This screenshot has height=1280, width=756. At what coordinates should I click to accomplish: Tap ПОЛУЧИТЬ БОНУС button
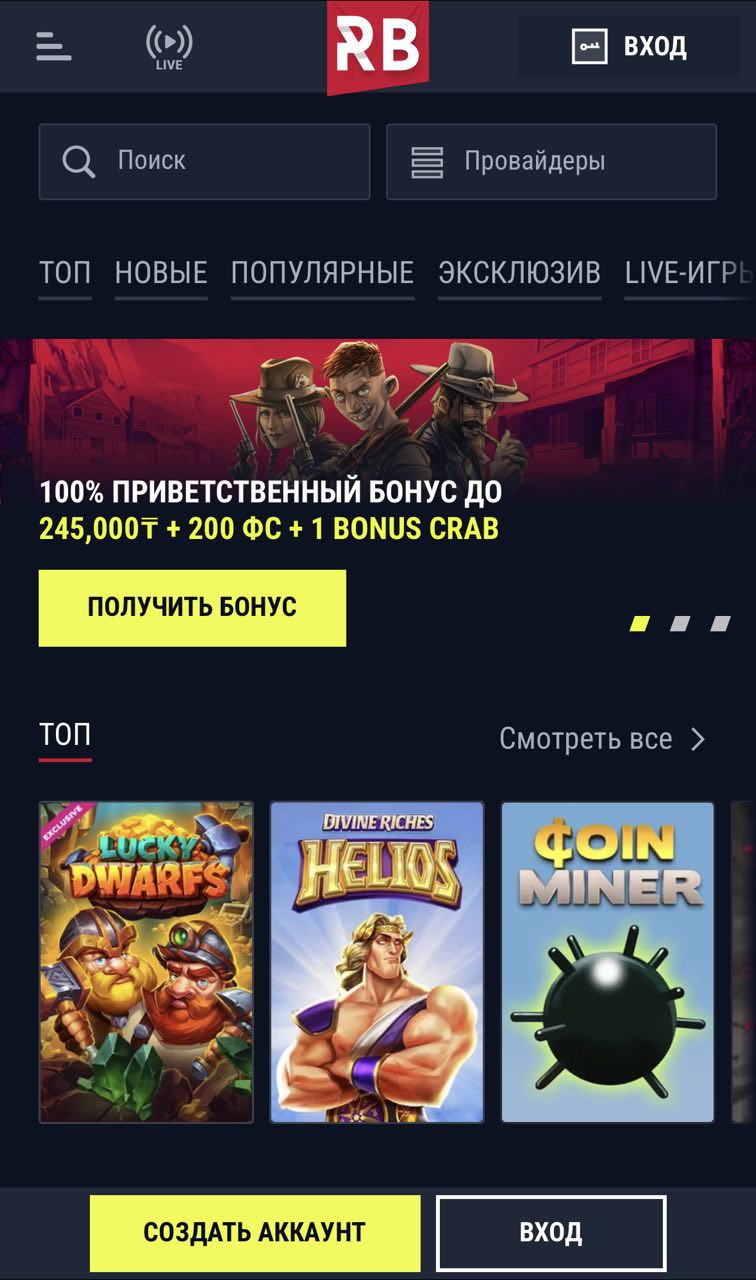(192, 608)
